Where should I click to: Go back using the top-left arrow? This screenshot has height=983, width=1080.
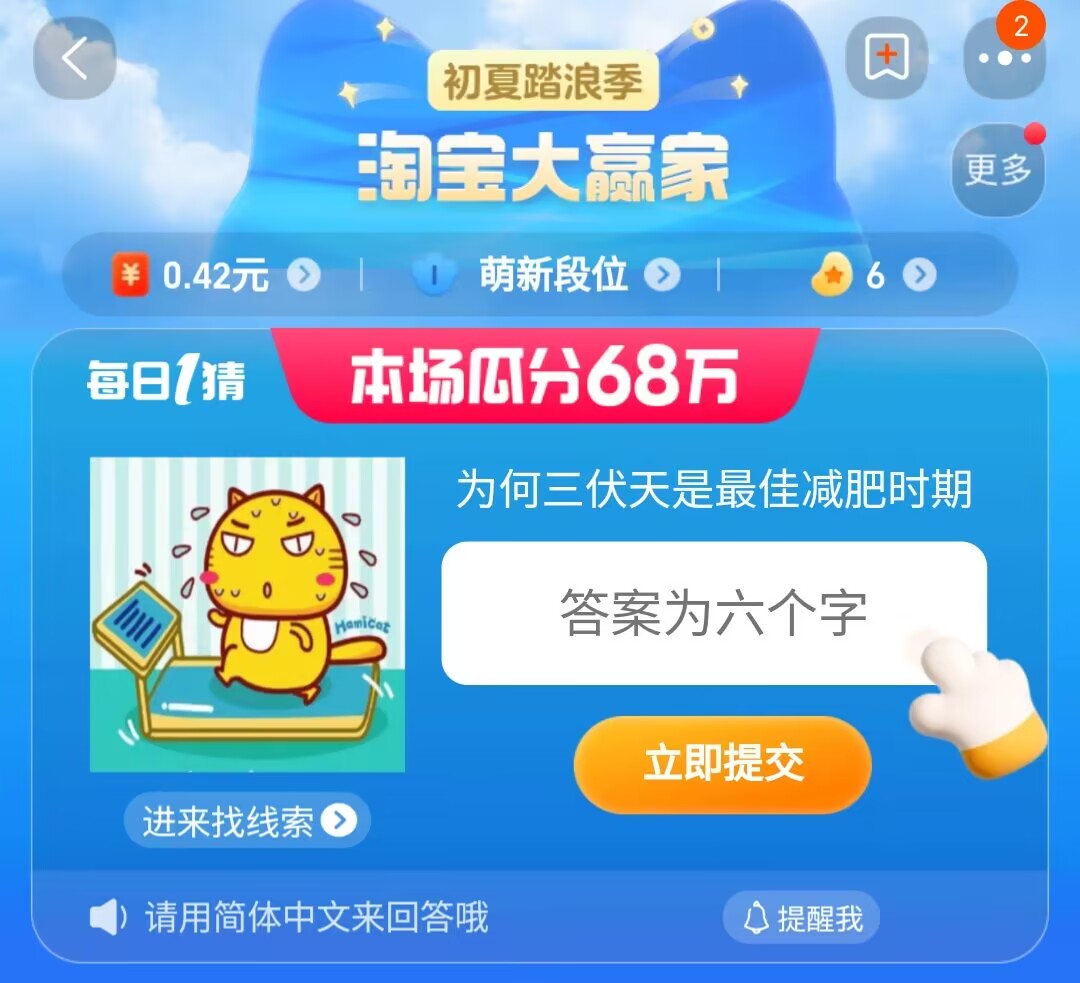coord(75,58)
